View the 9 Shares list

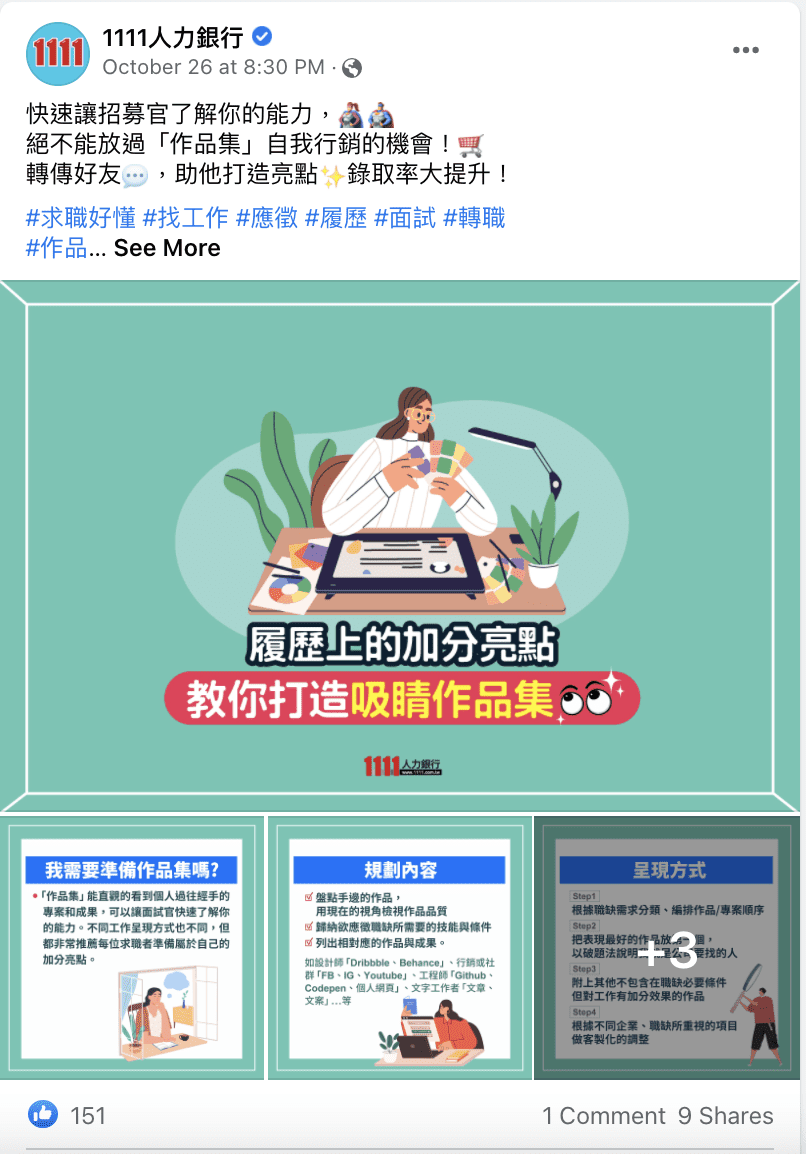coord(725,1116)
